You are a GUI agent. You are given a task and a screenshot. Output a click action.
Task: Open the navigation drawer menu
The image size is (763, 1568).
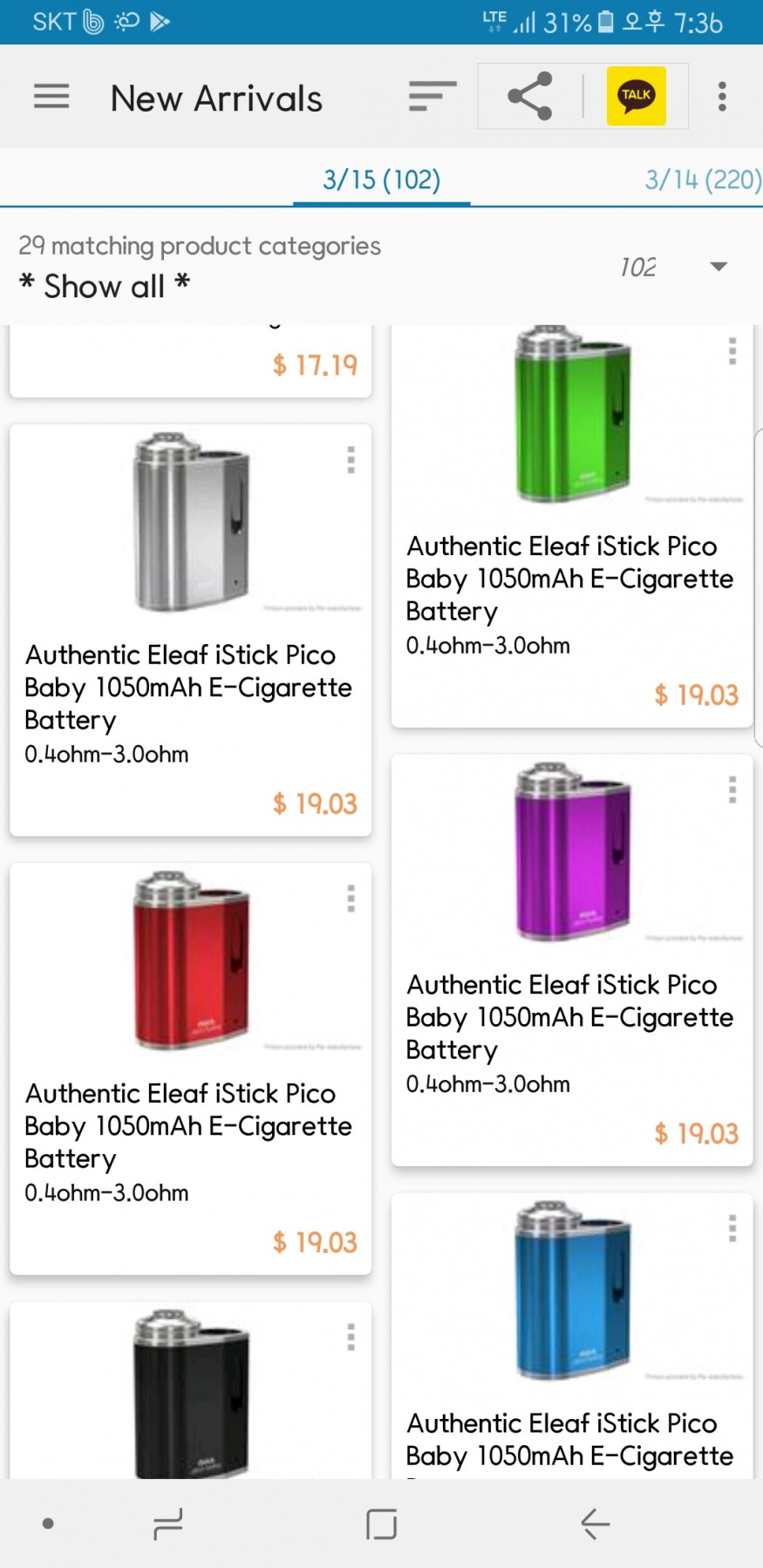pos(51,97)
